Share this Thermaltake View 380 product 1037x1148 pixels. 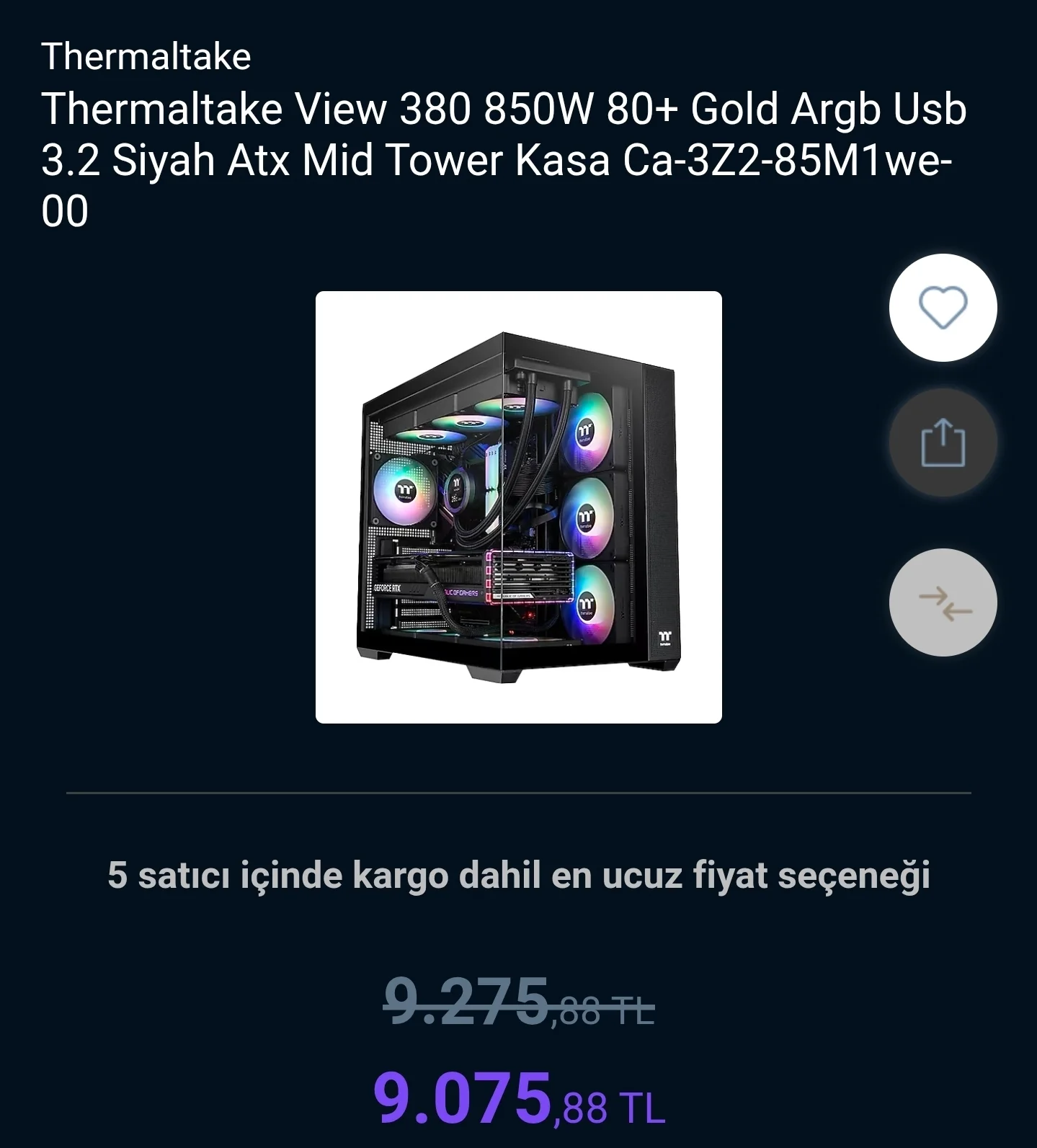(x=943, y=442)
